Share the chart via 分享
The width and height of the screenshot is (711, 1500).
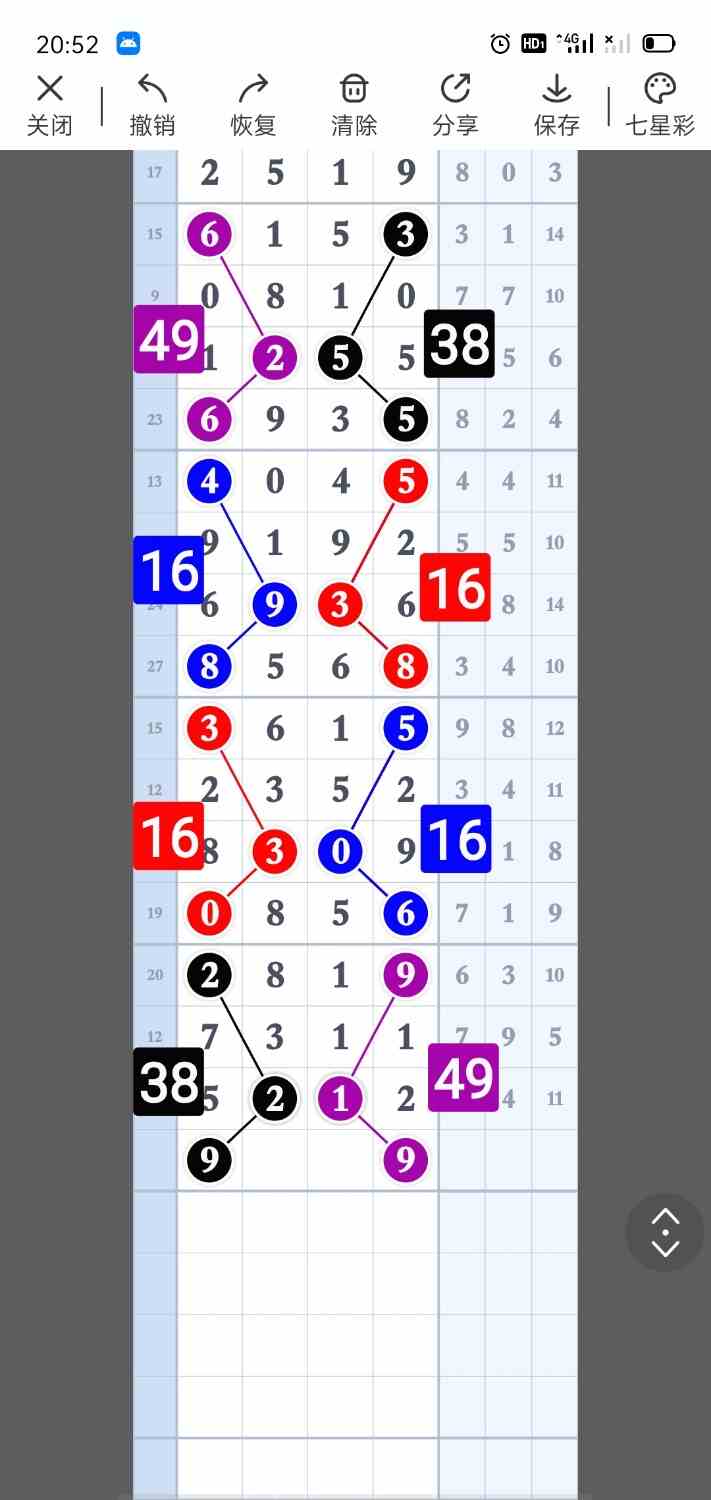click(x=455, y=105)
